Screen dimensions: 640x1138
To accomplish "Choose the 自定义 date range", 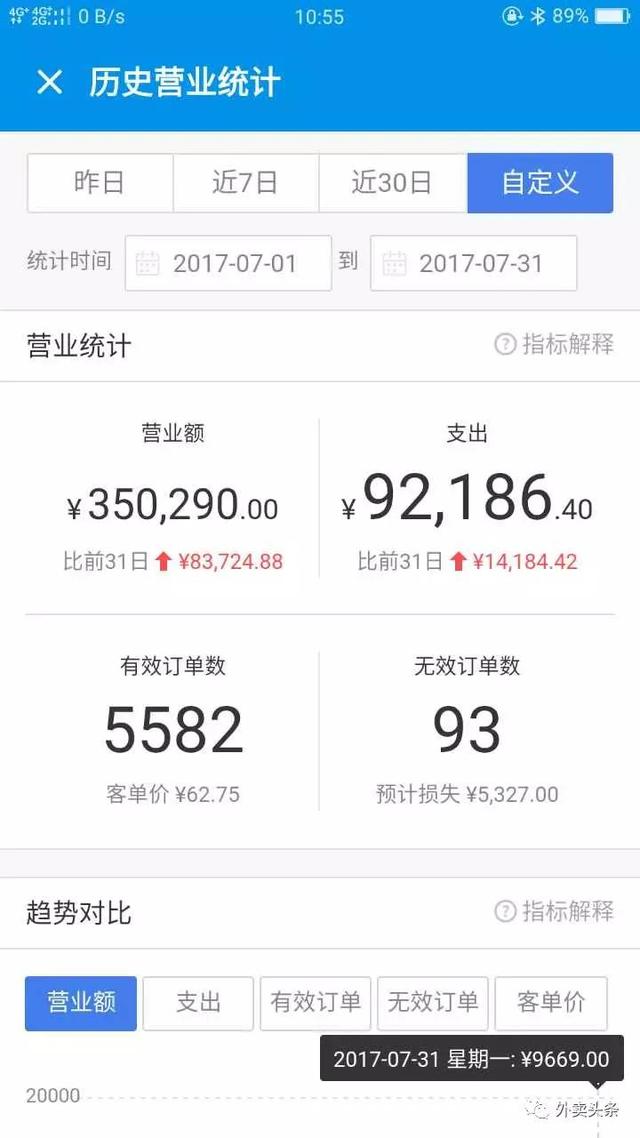I will (540, 183).
